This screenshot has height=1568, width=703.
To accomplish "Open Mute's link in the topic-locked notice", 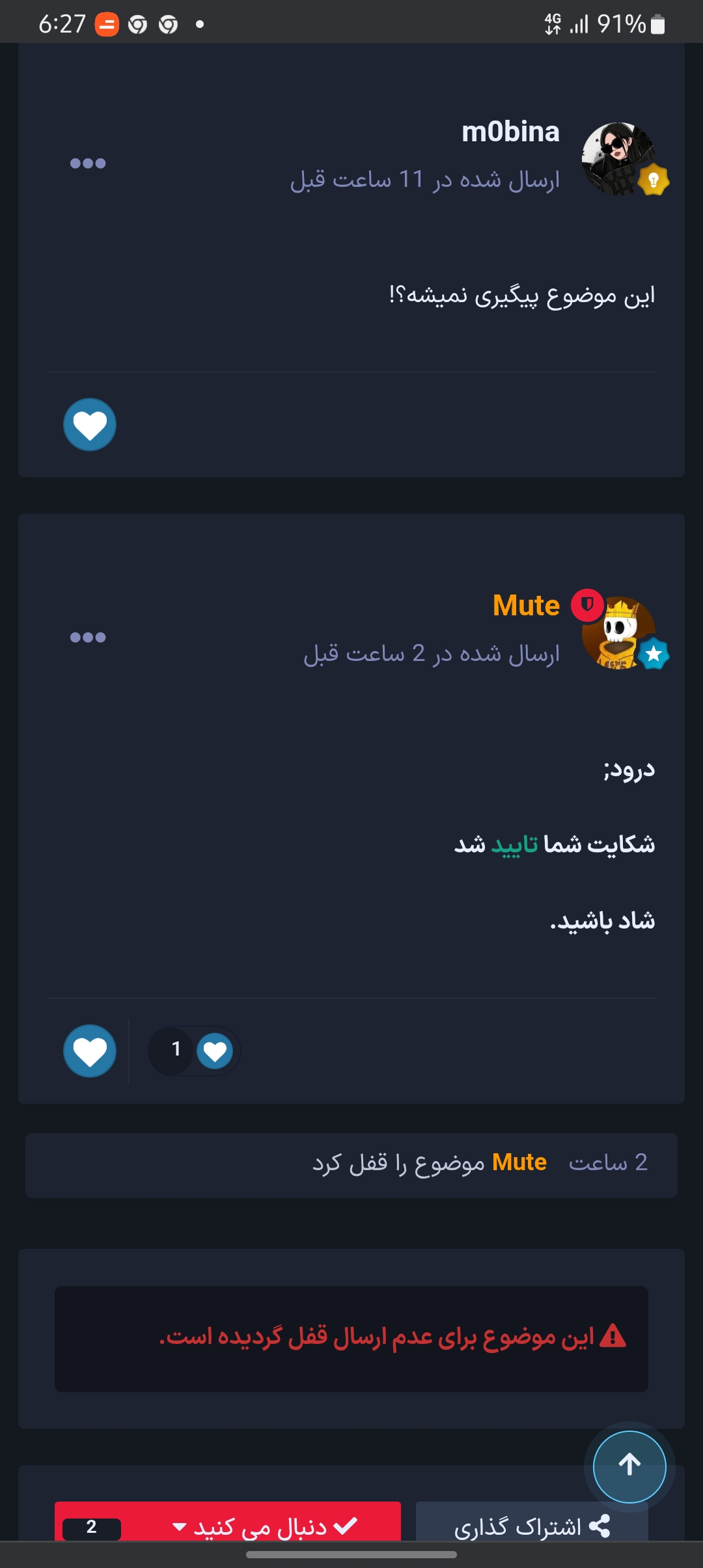I will coord(519,1162).
